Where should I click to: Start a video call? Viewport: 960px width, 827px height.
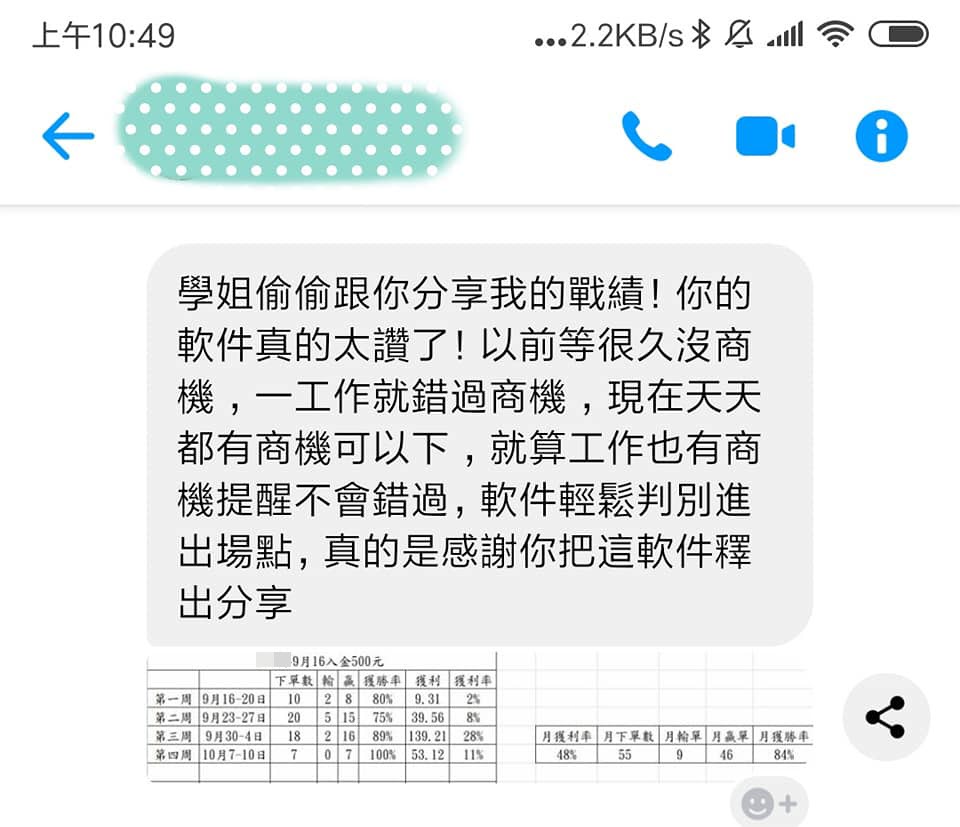point(765,136)
